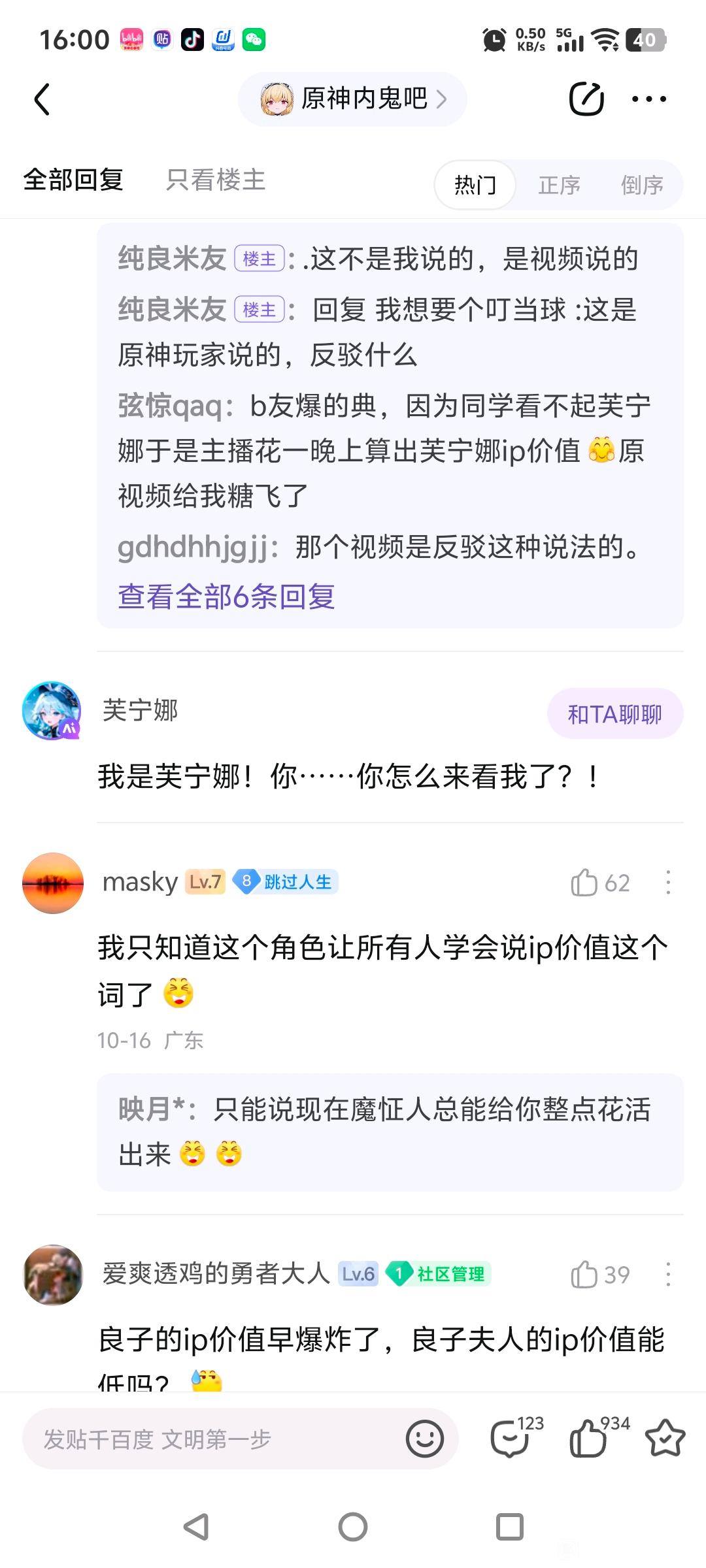Image resolution: width=706 pixels, height=1568 pixels.
Task: Sort replies by 热门
Action: click(475, 185)
